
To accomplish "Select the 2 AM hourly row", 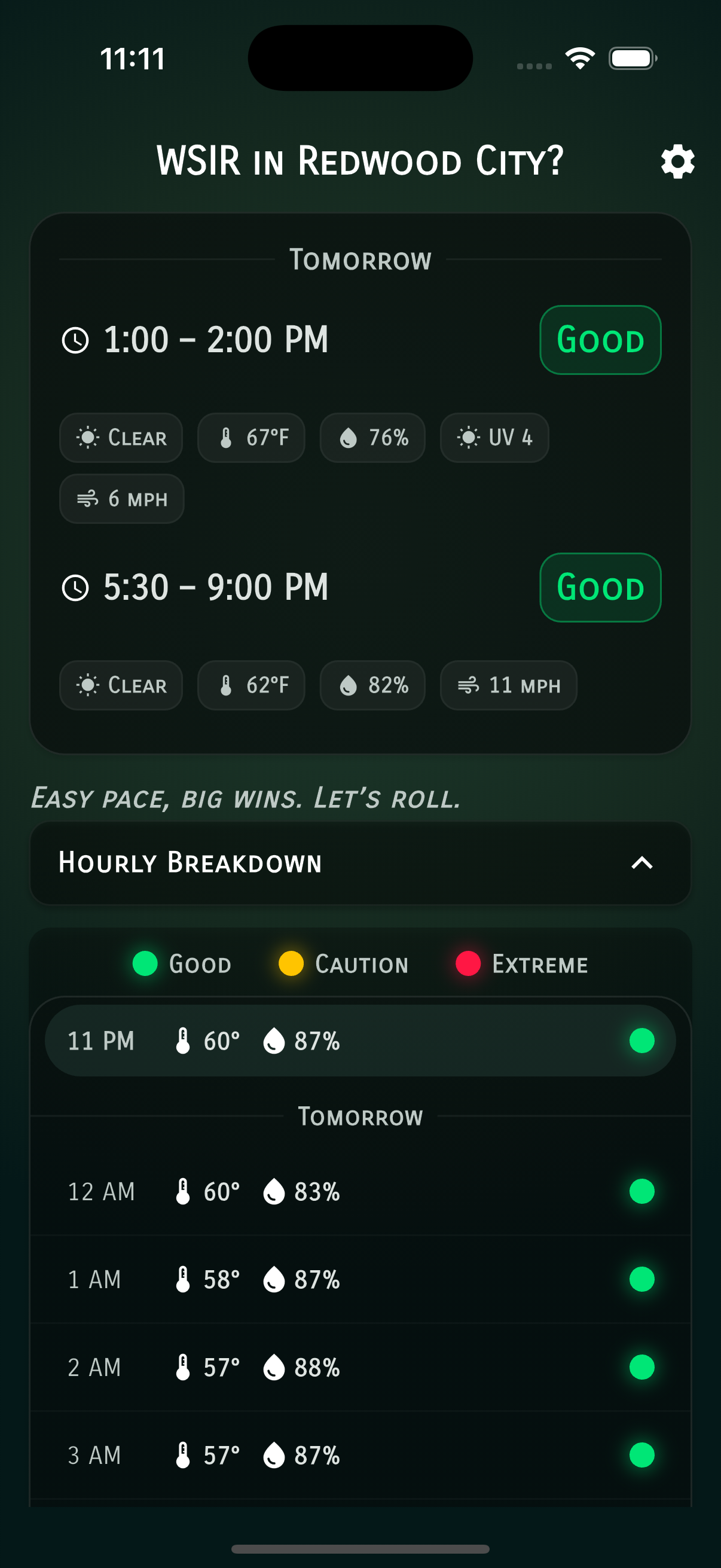I will (360, 1367).
